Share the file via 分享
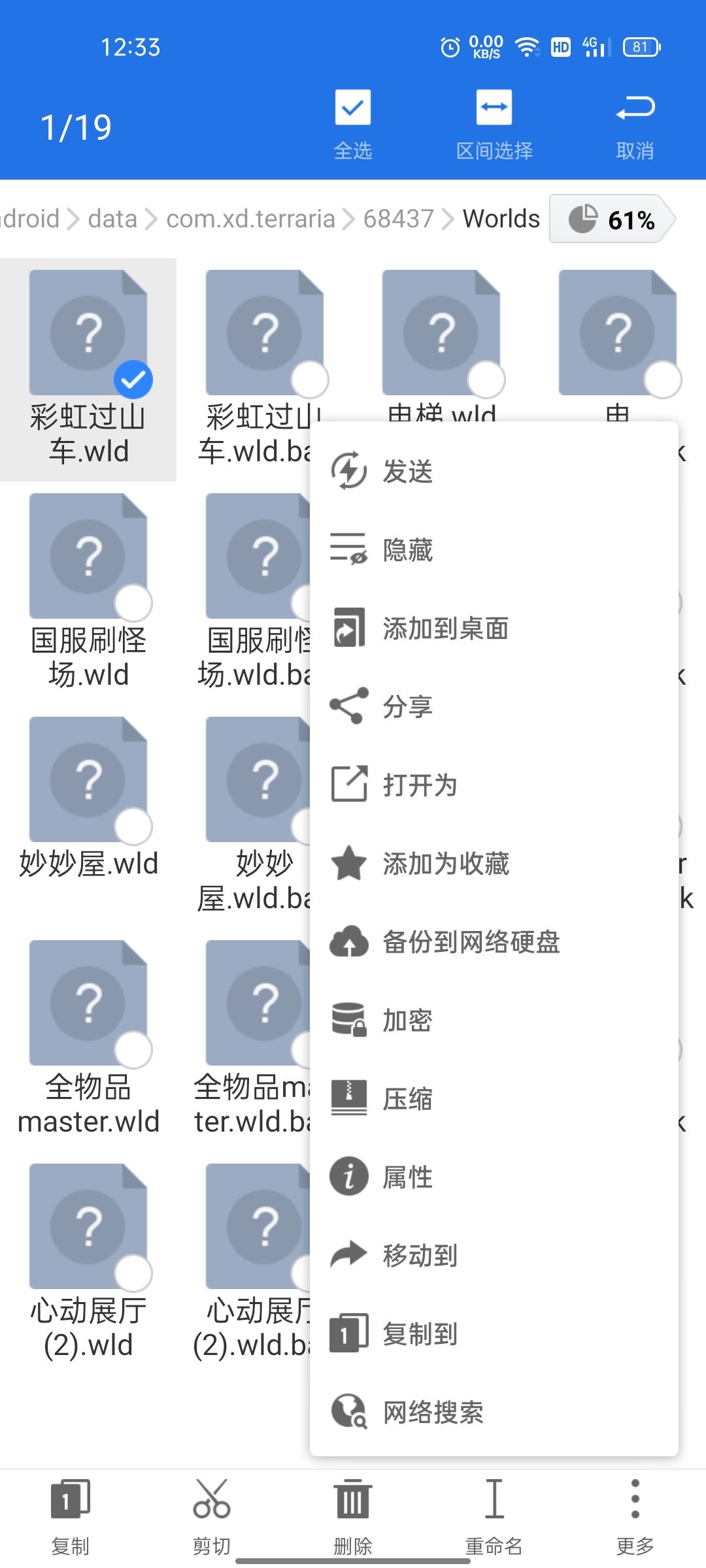 pos(494,706)
